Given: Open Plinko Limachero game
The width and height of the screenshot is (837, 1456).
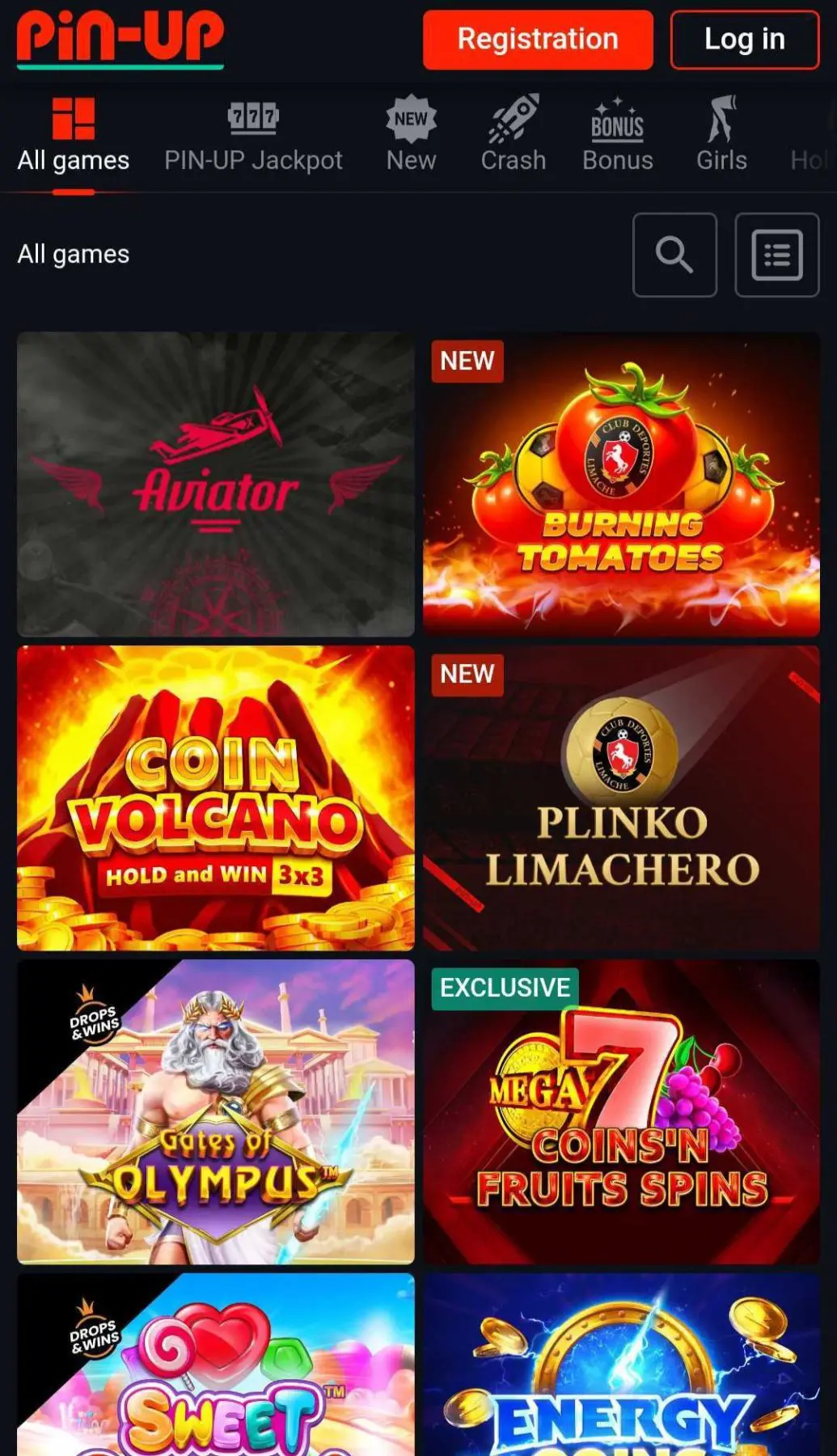Looking at the screenshot, I should tap(621, 798).
